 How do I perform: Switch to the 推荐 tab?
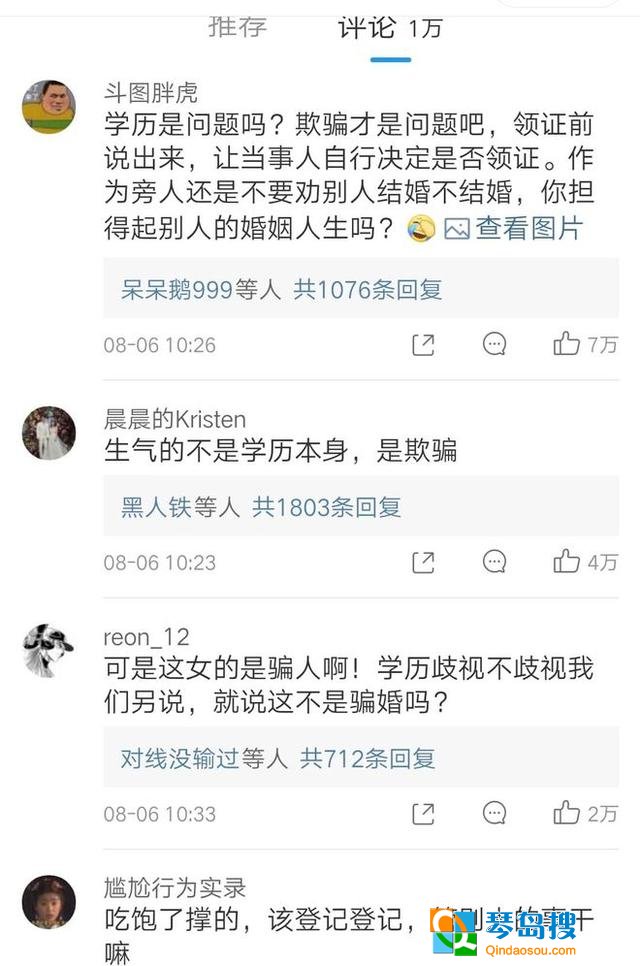(x=238, y=27)
